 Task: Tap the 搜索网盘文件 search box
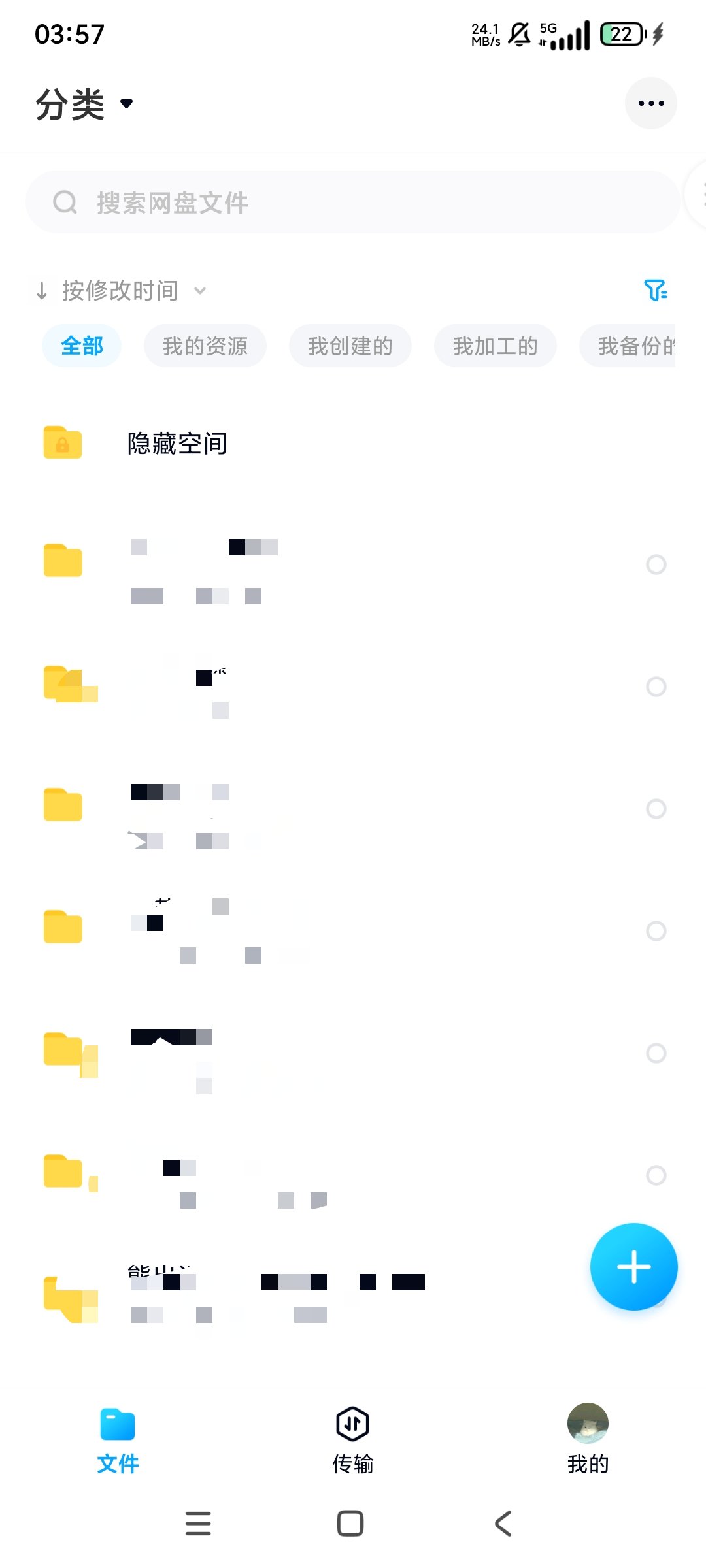(353, 203)
